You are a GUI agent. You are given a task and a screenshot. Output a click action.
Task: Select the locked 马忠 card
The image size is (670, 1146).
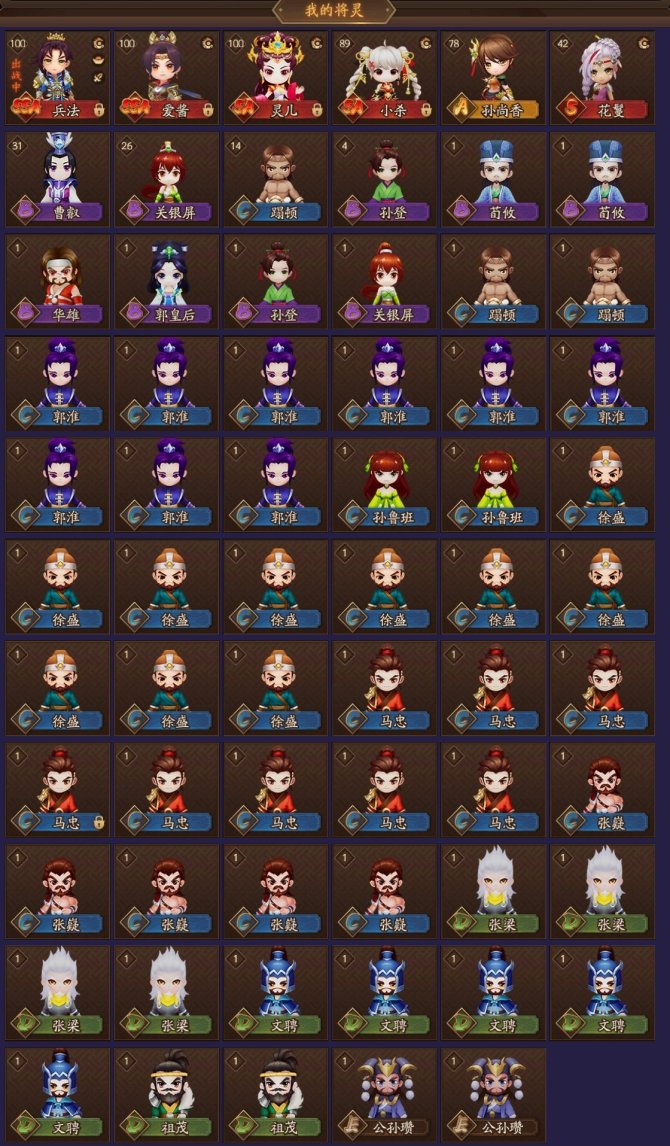[57, 789]
